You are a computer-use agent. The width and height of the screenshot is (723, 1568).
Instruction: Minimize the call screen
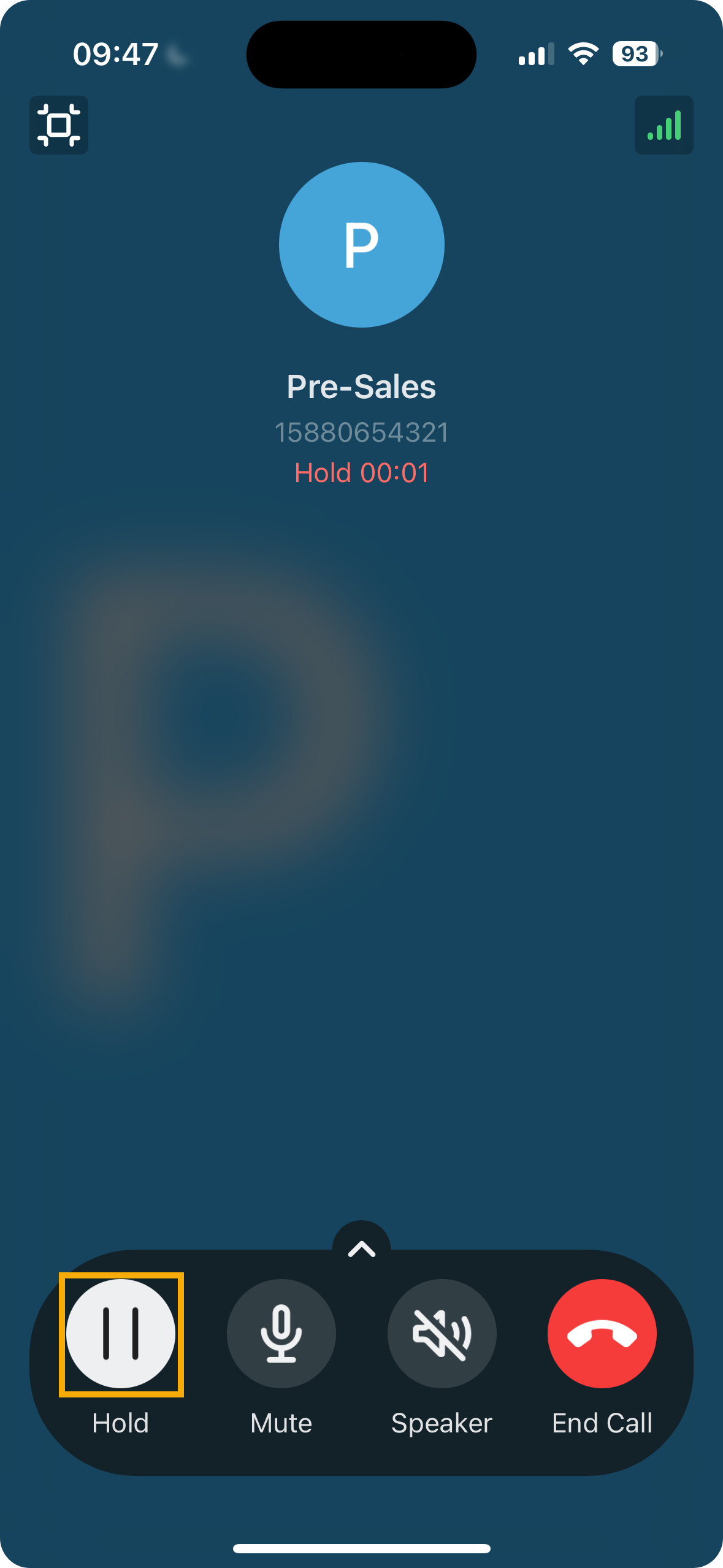[59, 125]
